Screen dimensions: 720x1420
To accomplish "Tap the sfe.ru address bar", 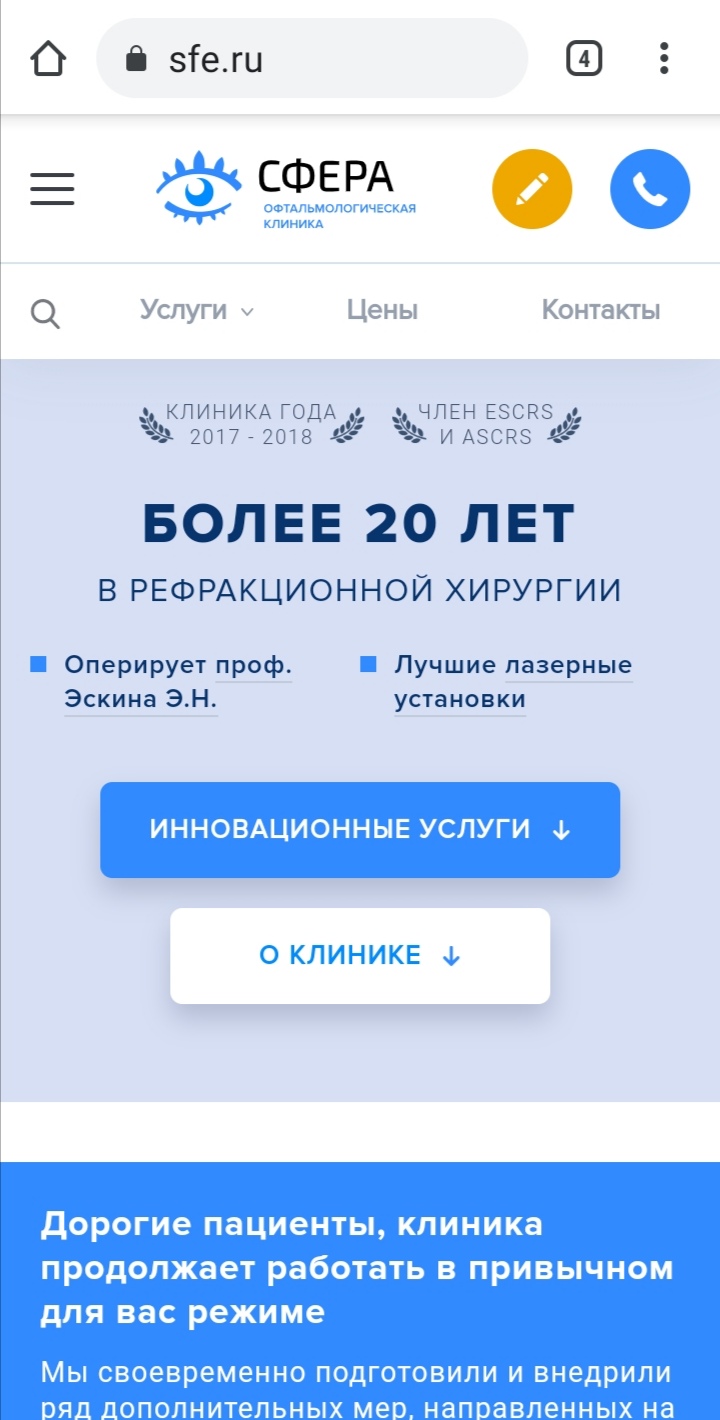I will (x=310, y=59).
